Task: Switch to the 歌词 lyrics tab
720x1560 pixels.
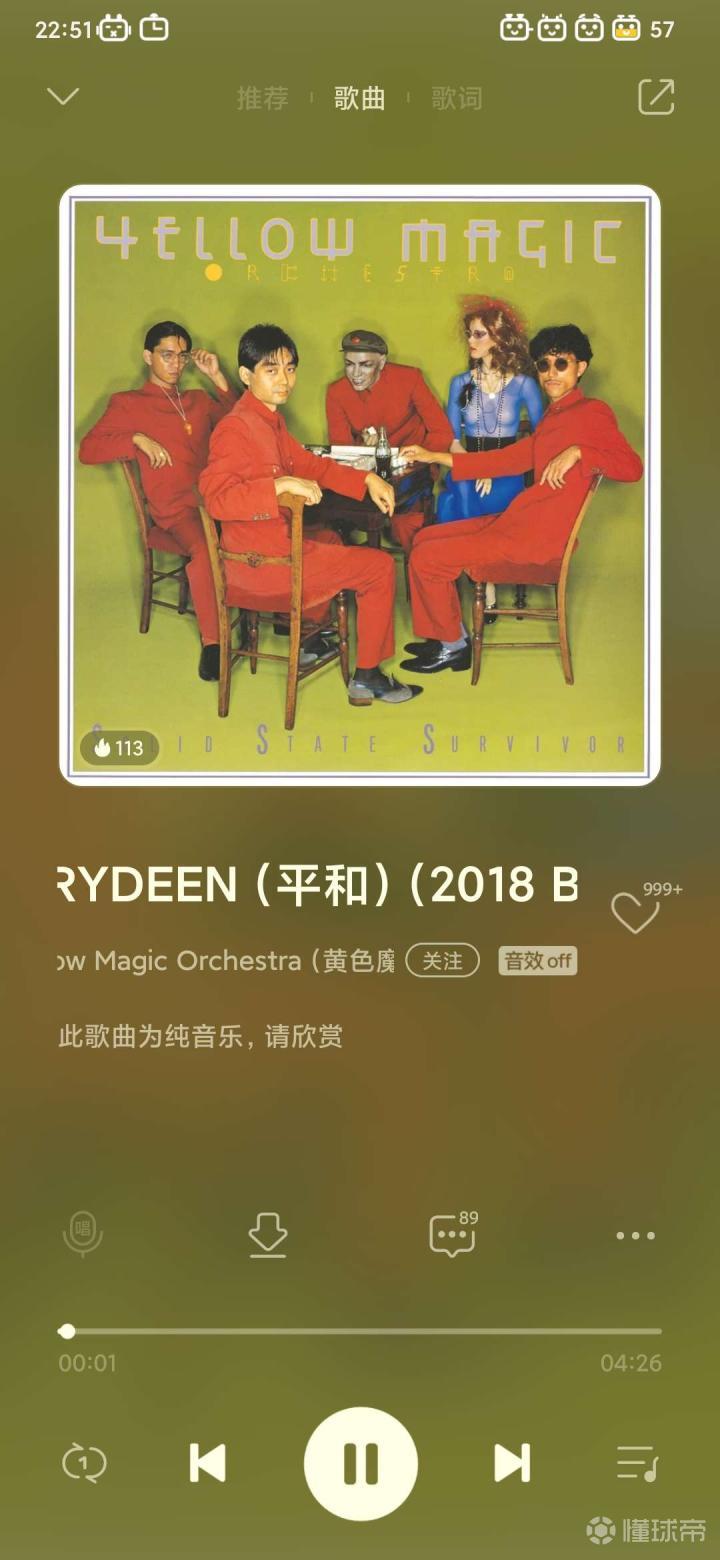Action: coord(456,98)
